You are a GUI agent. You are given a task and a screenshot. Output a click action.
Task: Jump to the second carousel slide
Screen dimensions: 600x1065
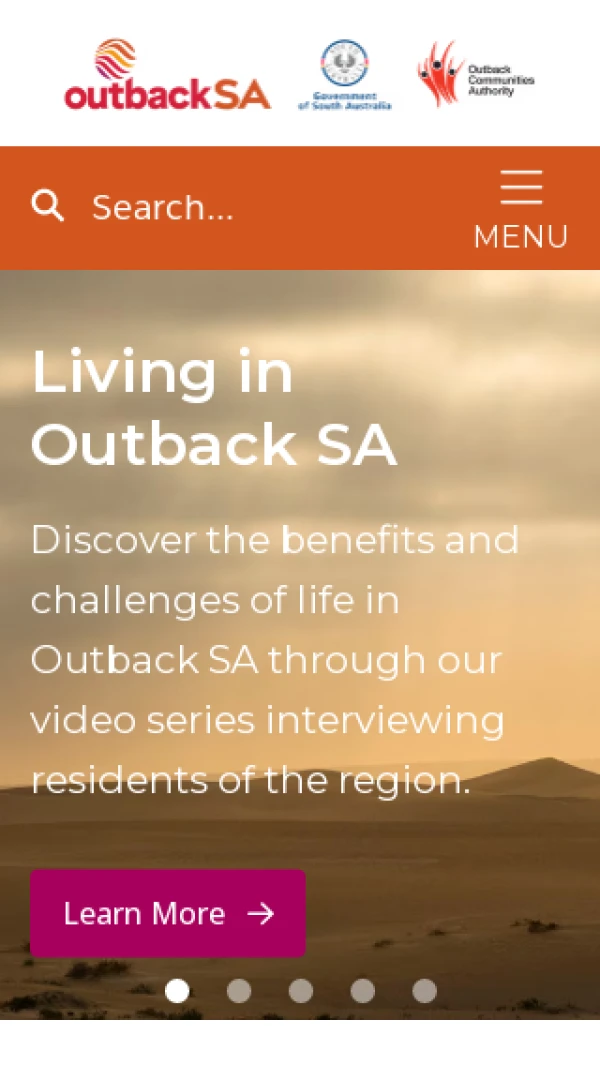click(239, 991)
